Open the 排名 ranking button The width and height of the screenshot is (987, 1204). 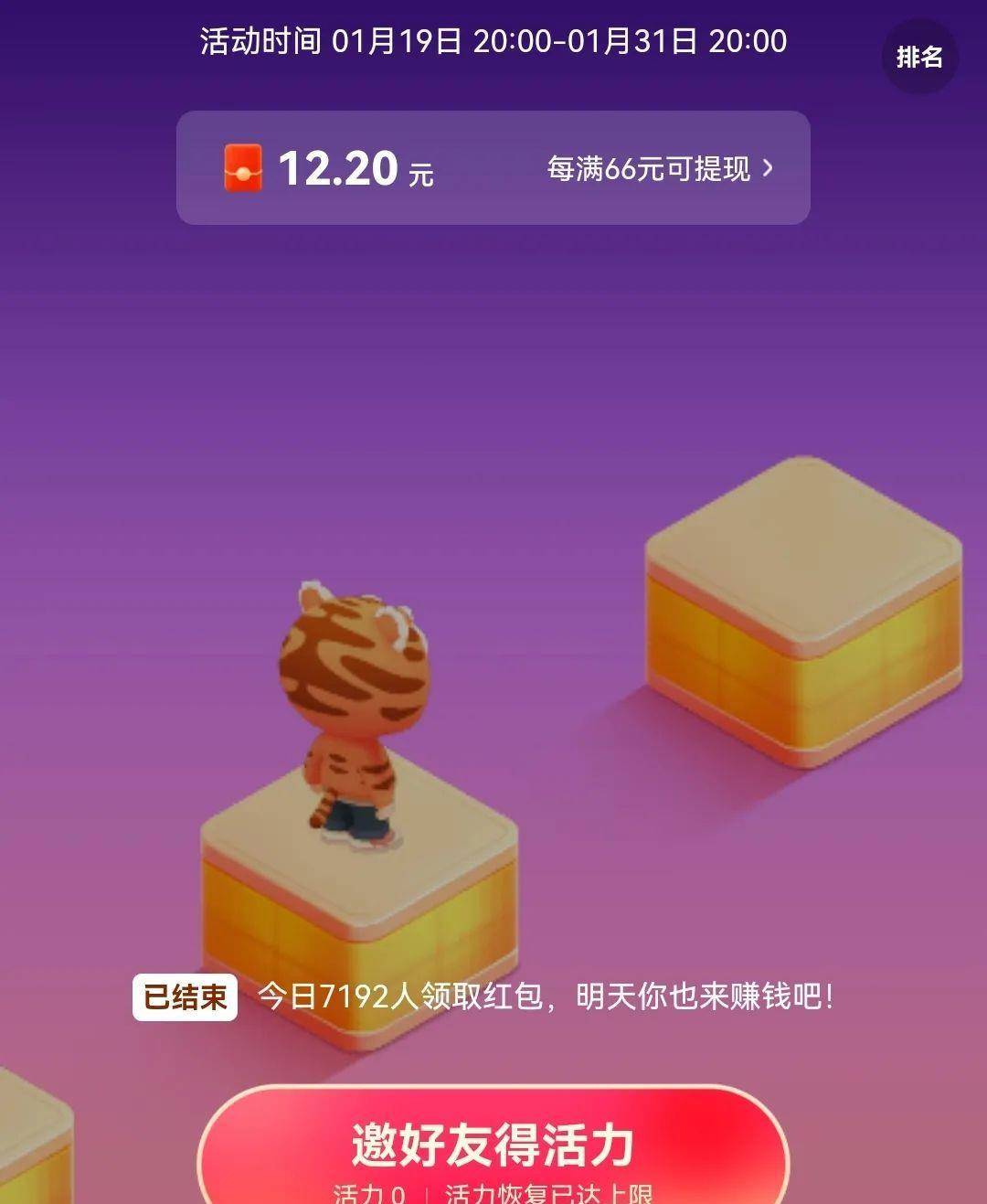click(x=919, y=57)
